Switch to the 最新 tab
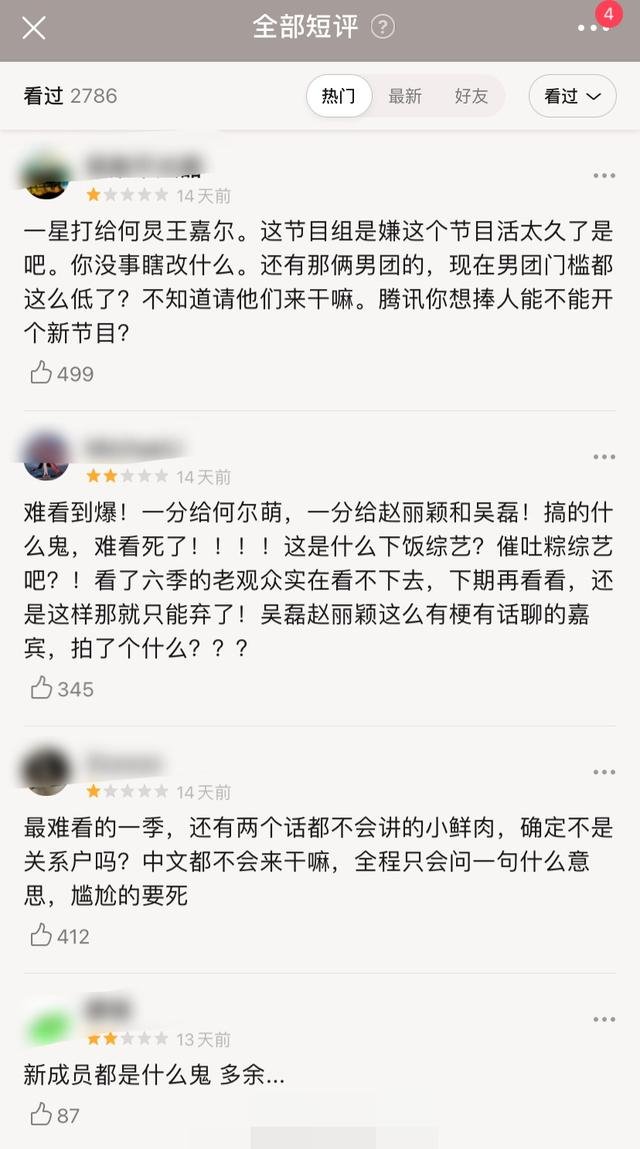 point(405,96)
